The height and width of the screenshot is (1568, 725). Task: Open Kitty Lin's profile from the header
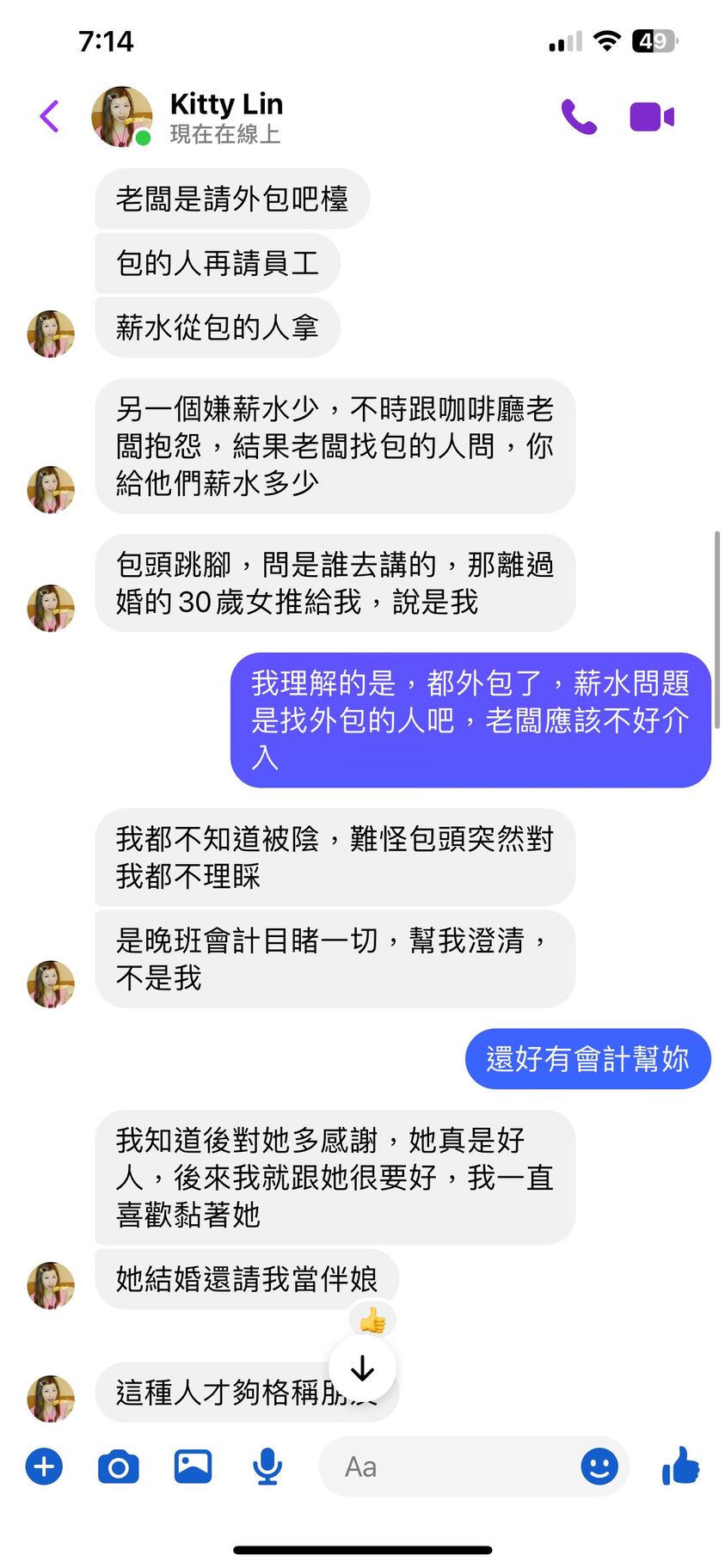point(225,116)
